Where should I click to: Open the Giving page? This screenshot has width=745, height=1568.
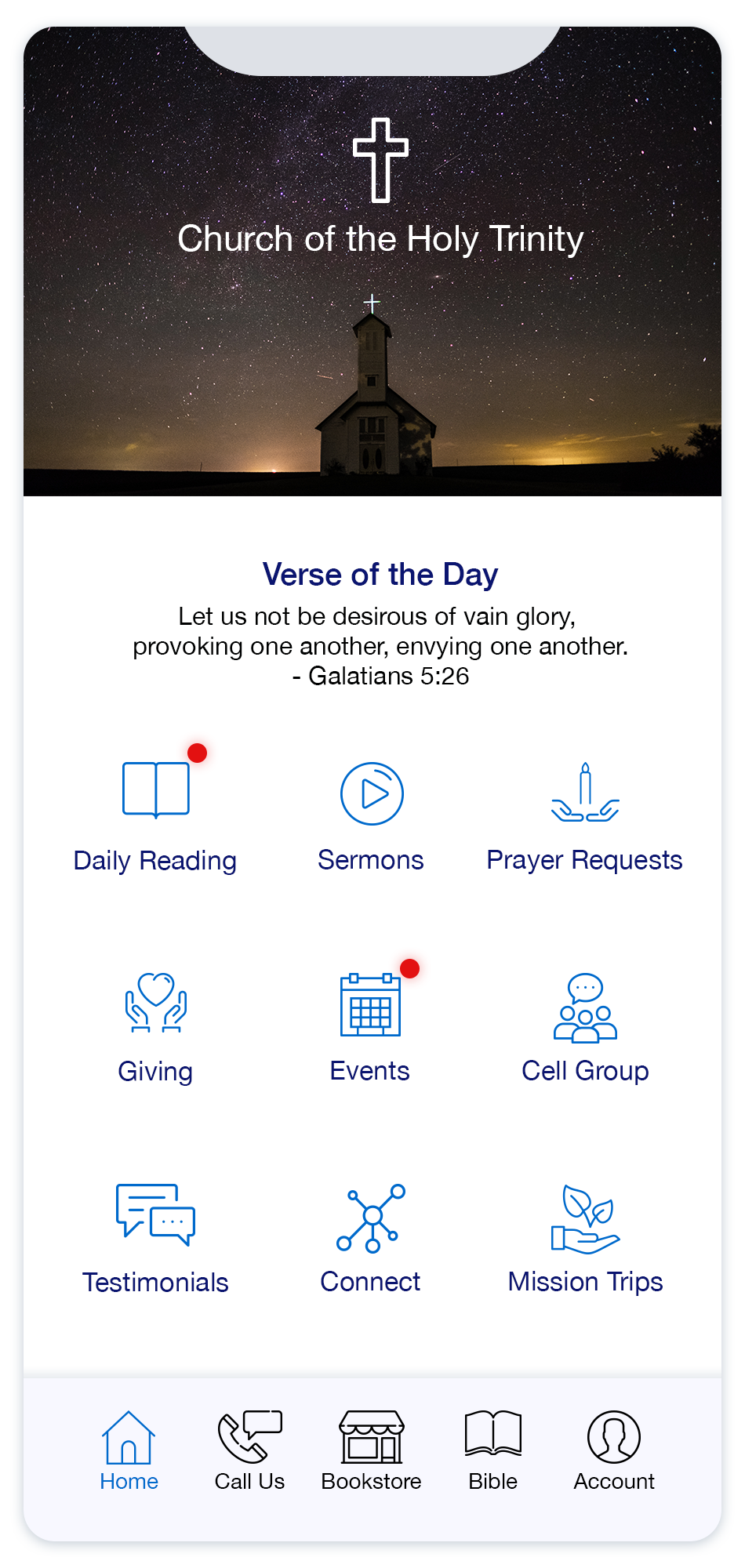(x=155, y=1027)
